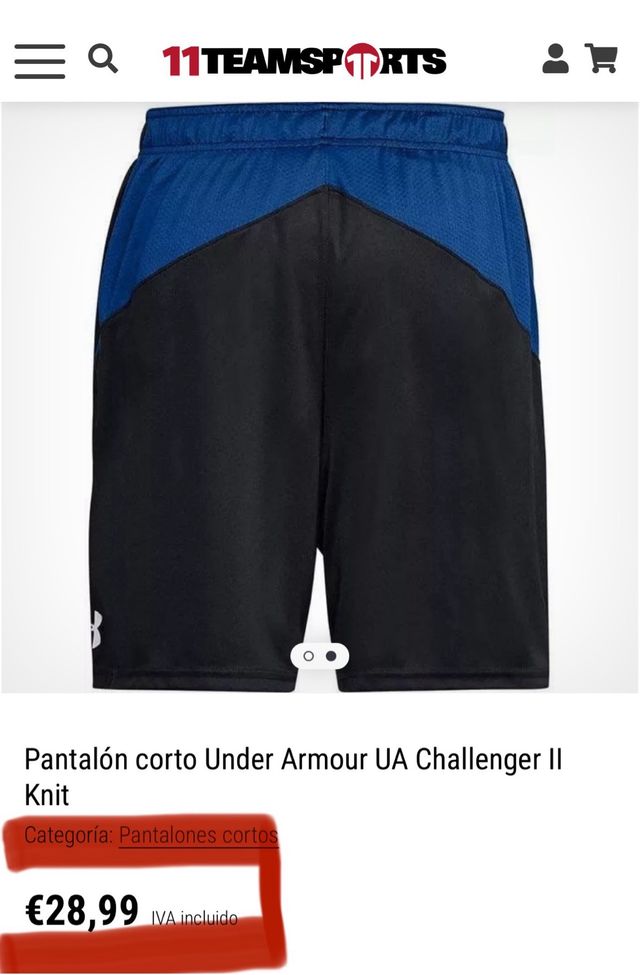View the shopping cart
The height and width of the screenshot is (975, 640).
pos(601,59)
